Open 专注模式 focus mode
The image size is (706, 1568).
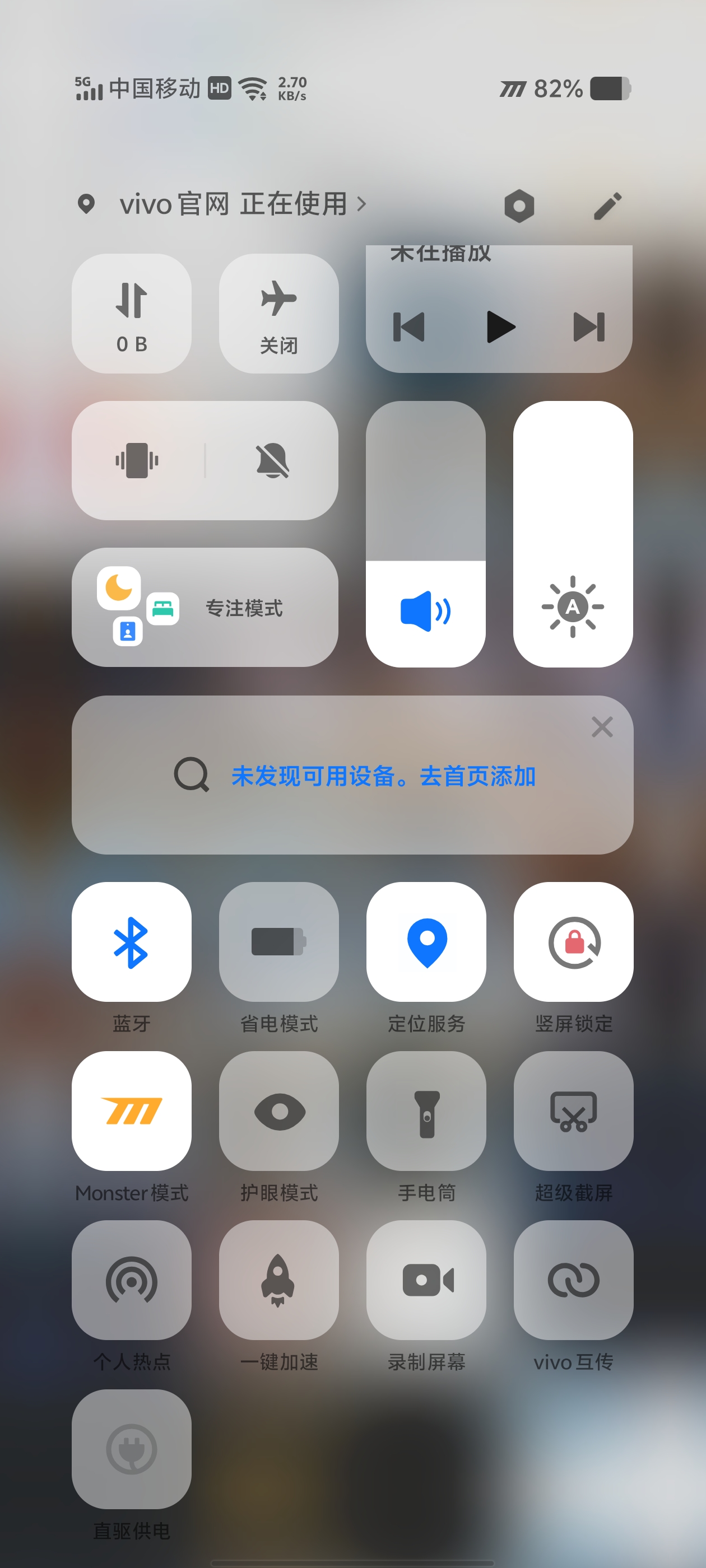click(x=205, y=608)
